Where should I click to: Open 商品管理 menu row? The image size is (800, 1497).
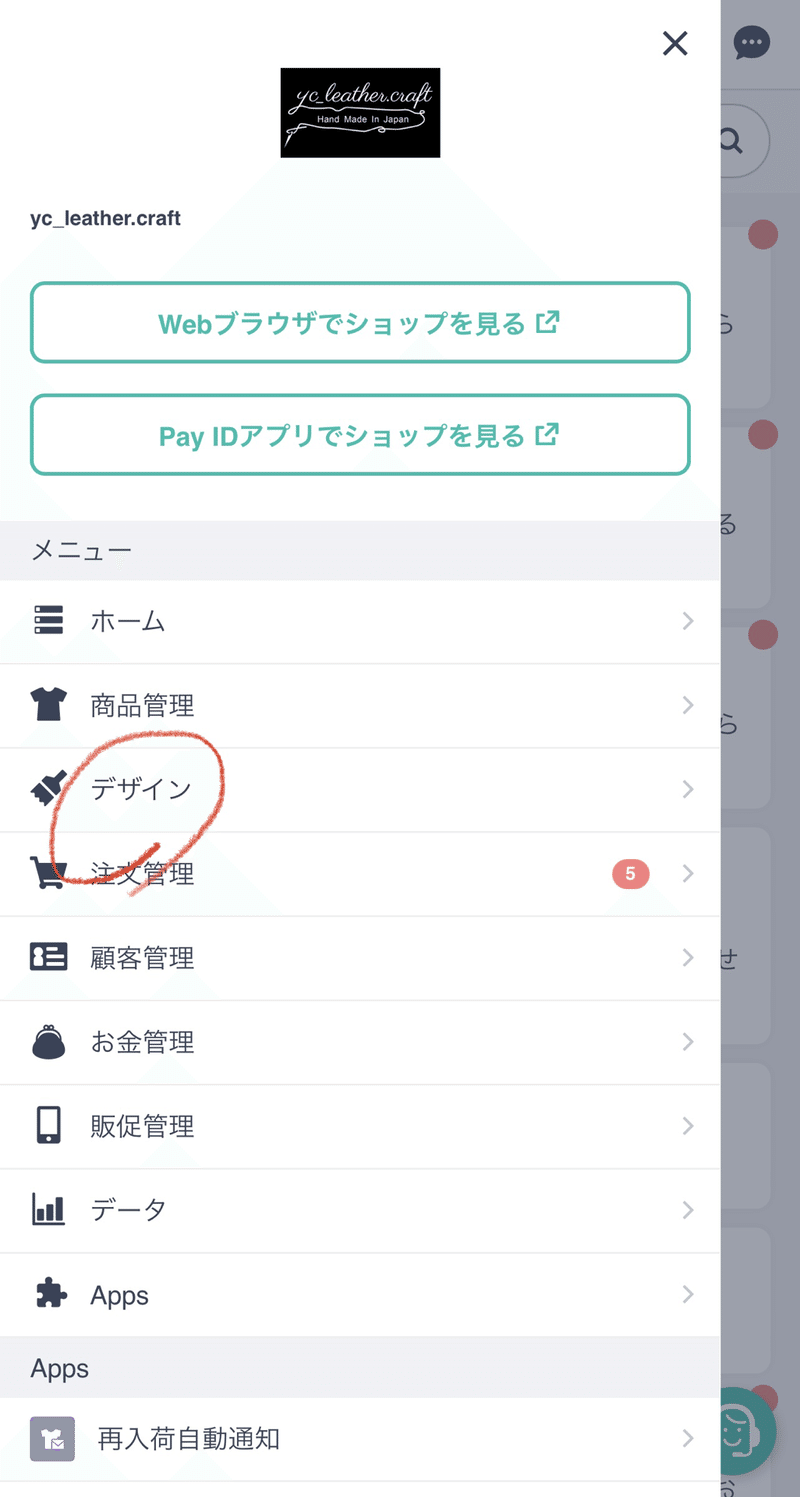(360, 706)
